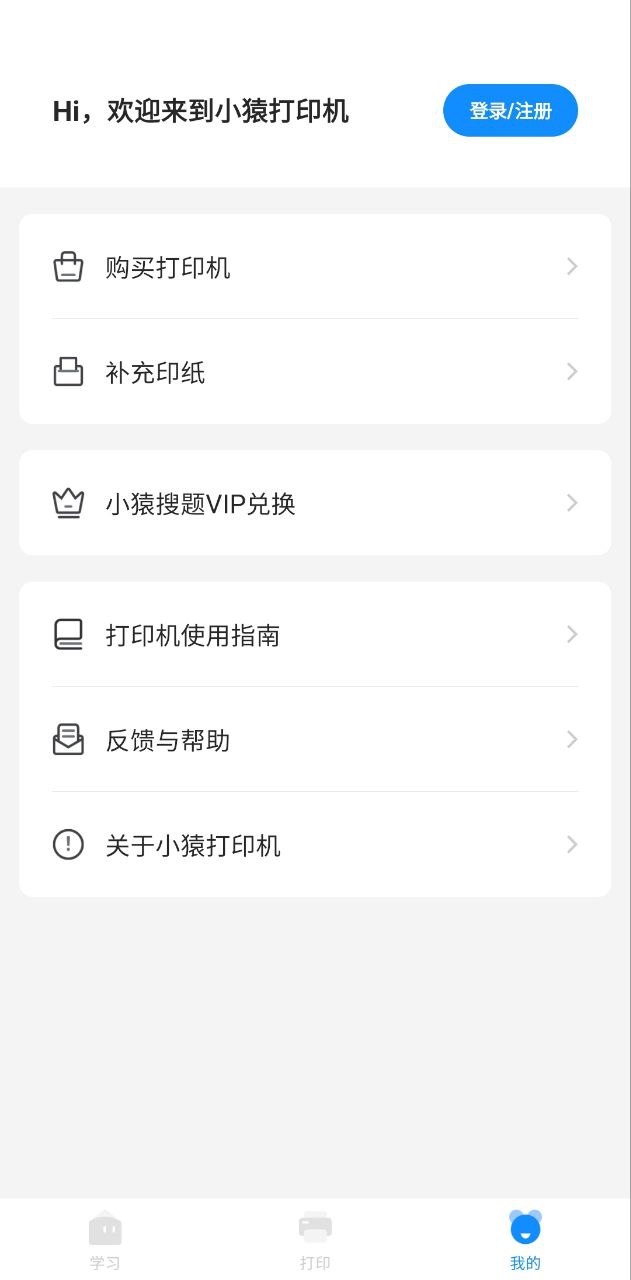Open 反馈与帮助
Screen dimensions: 631x1280
tap(314, 740)
